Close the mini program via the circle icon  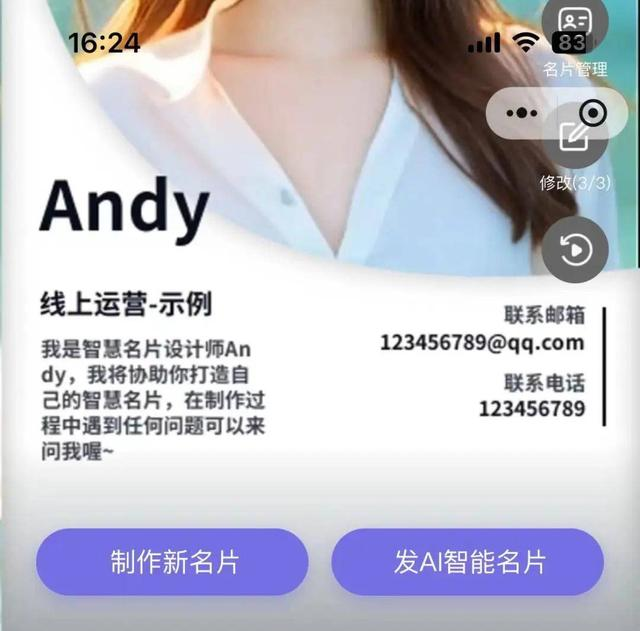point(593,113)
